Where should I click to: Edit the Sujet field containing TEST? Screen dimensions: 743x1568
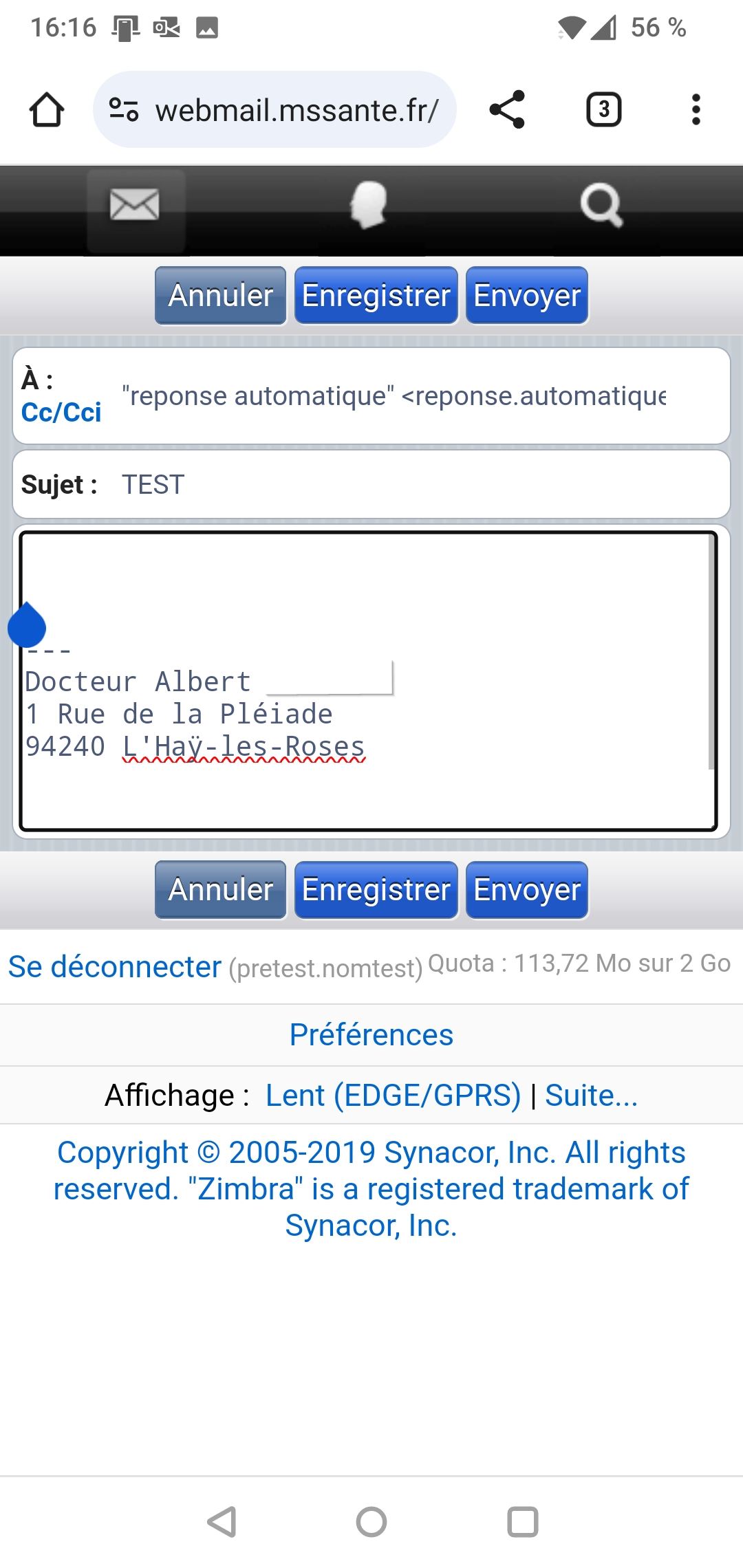point(421,484)
